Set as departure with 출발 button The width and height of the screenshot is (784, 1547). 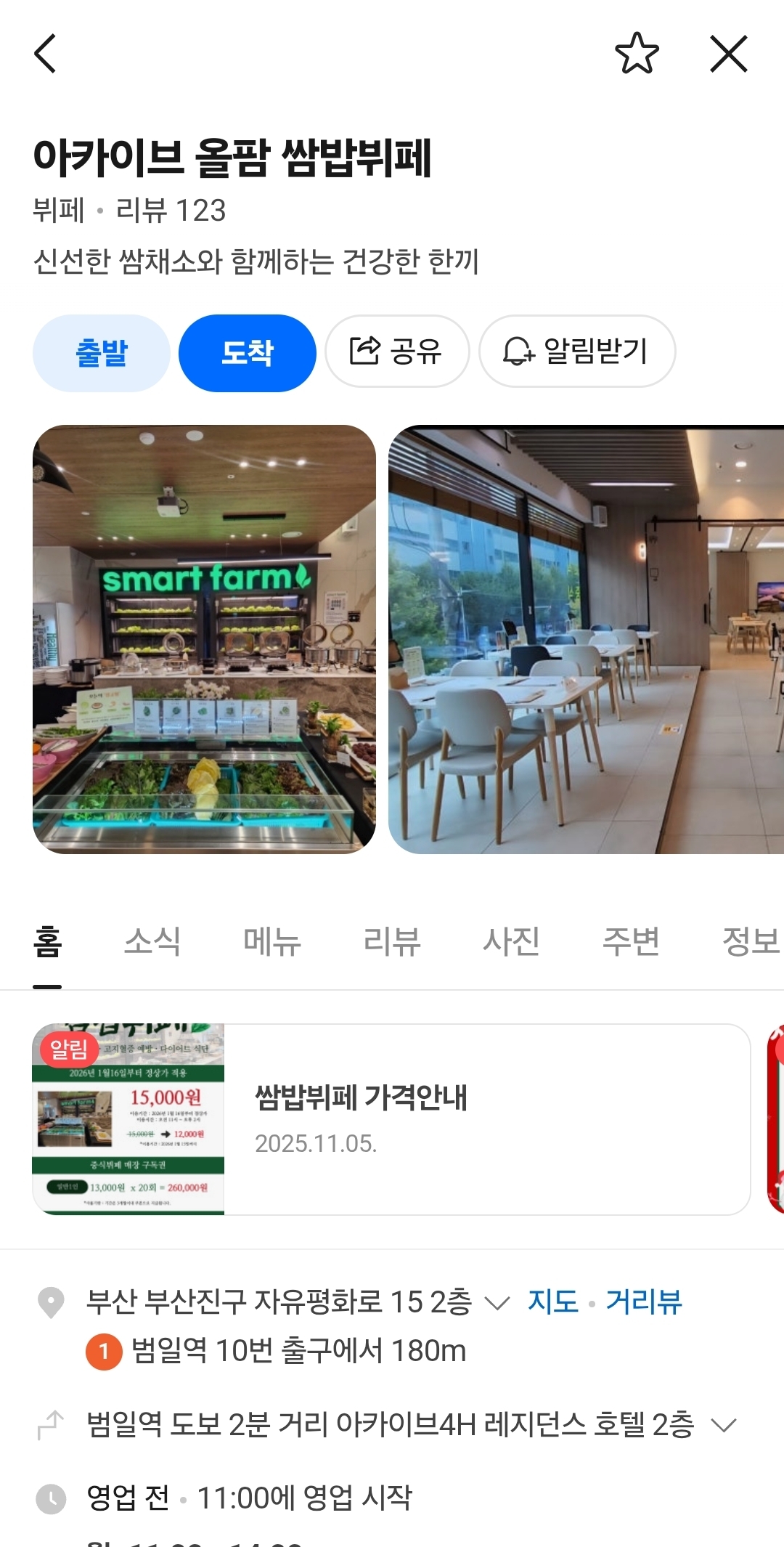[102, 353]
